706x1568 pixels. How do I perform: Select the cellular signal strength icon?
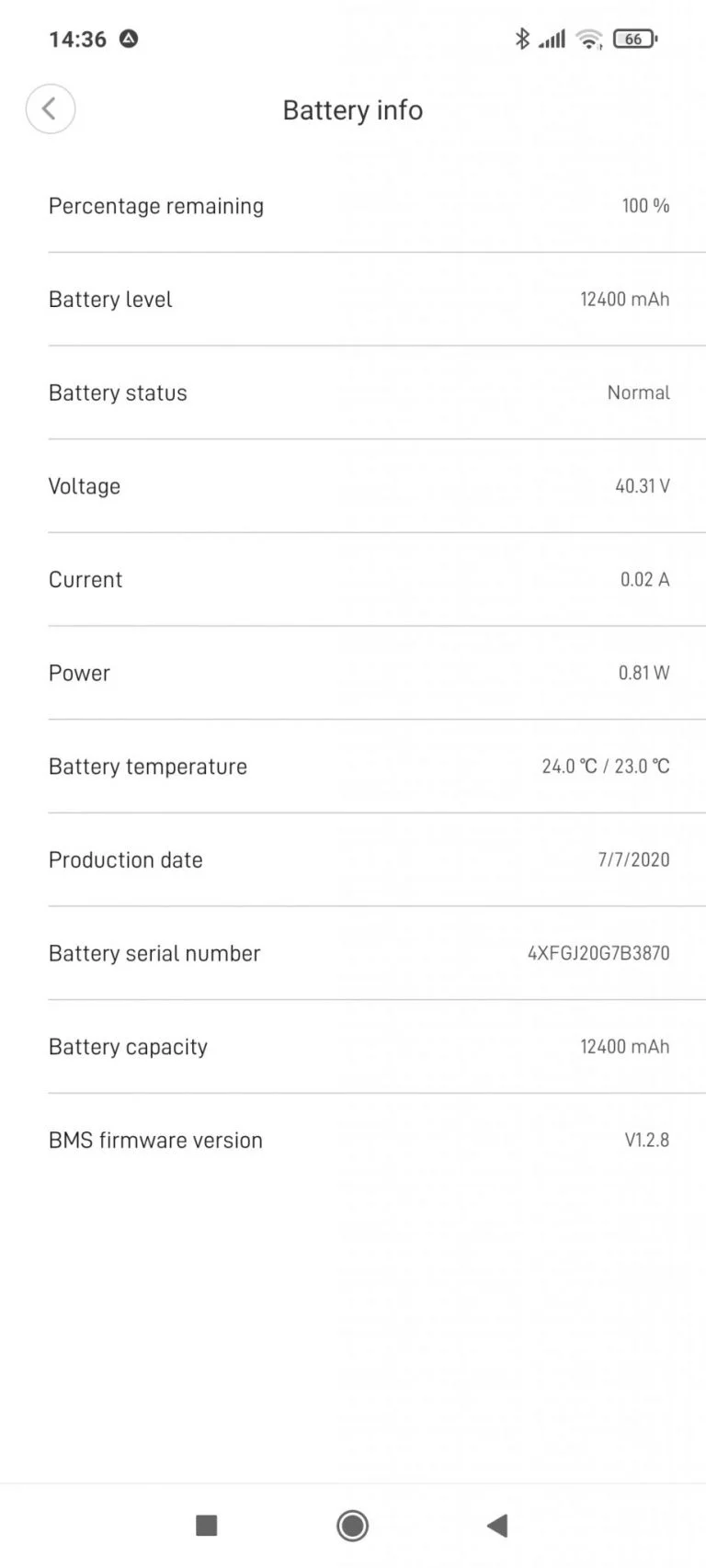click(x=552, y=39)
